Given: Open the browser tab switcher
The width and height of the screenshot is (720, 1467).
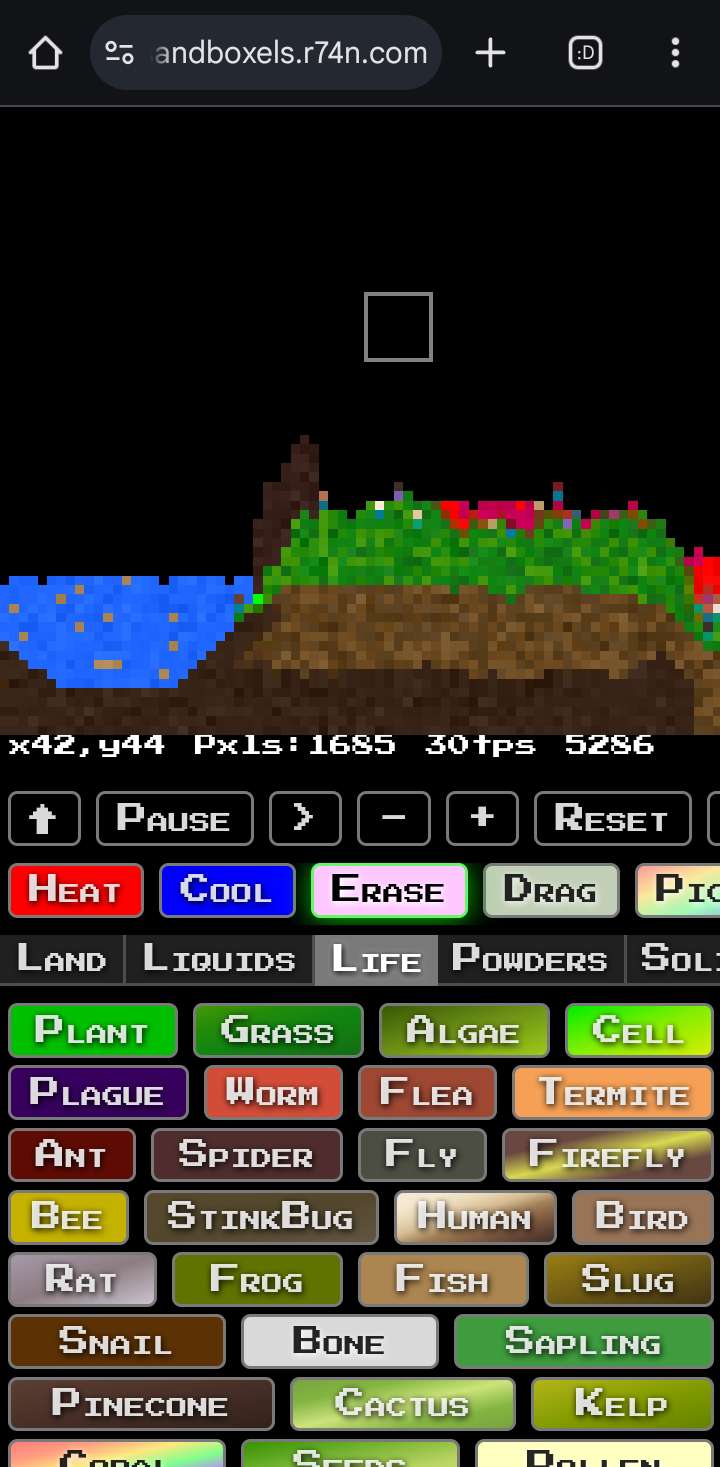Looking at the screenshot, I should pos(585,53).
